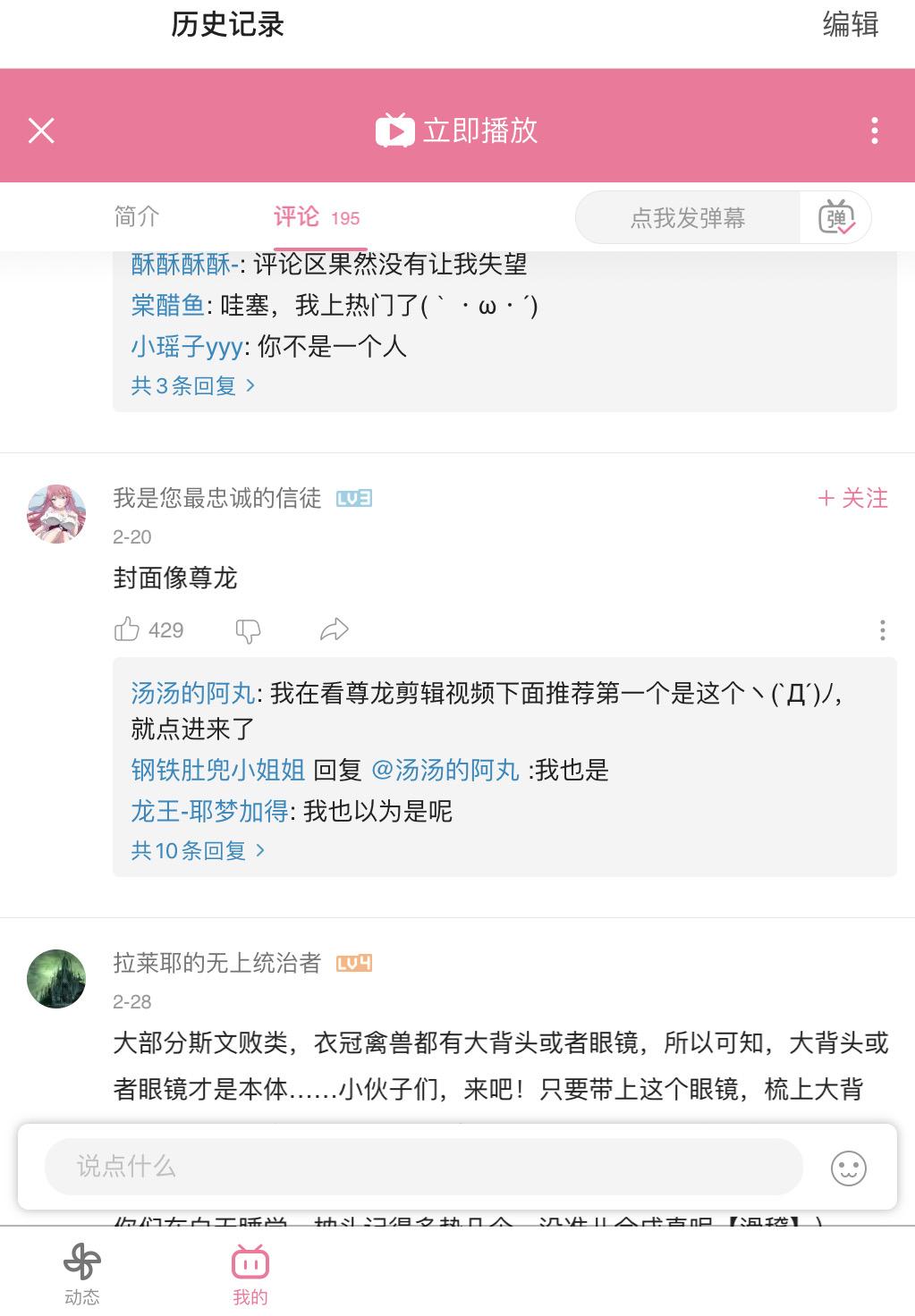Open the overflow menu in pink bar
915x1316 pixels.
874,131
